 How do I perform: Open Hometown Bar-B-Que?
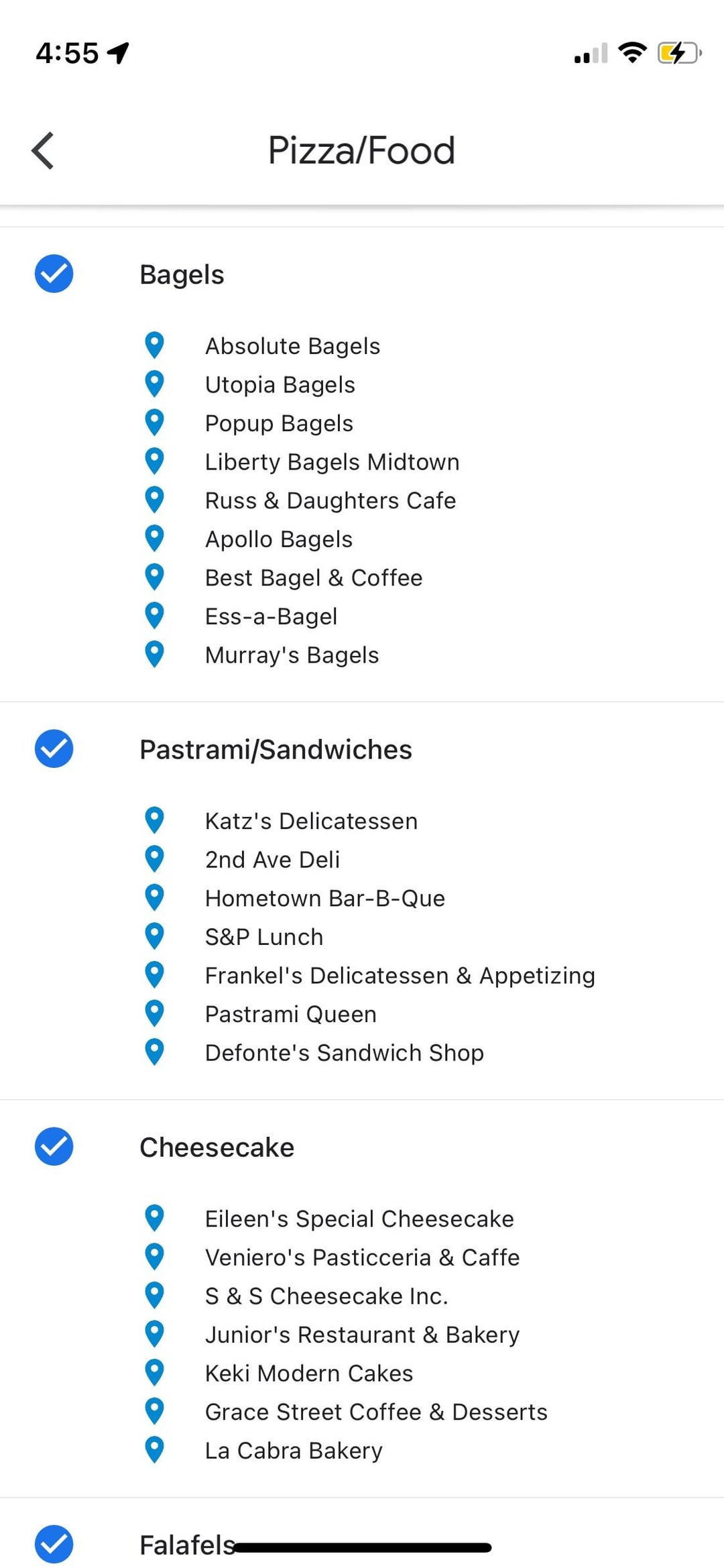[325, 899]
